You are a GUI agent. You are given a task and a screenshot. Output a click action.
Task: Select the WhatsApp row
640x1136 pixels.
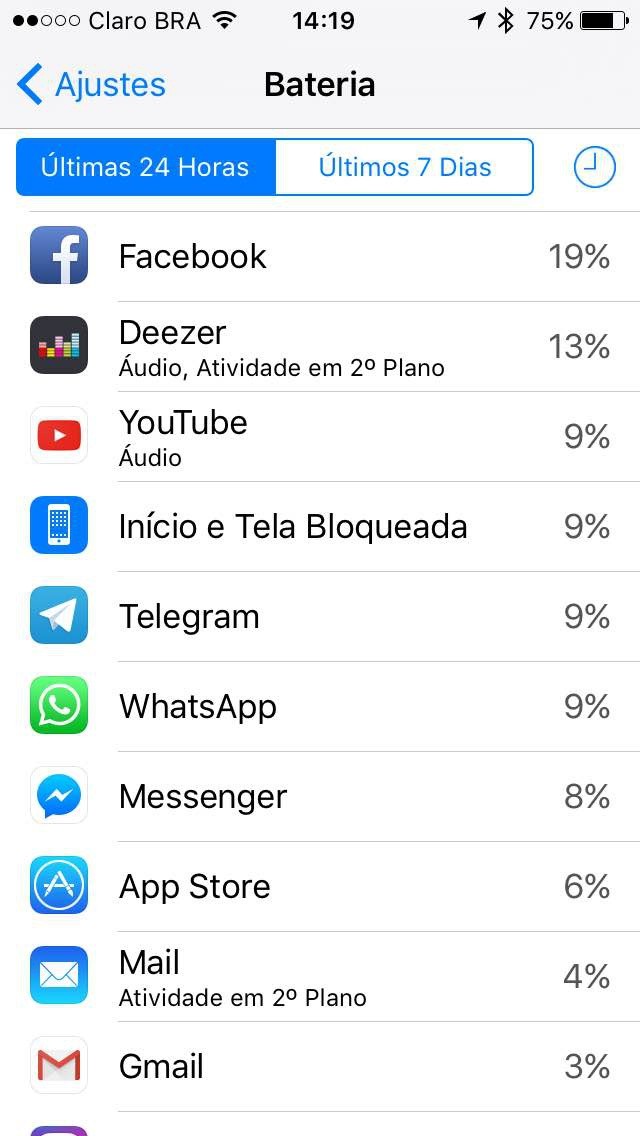tap(320, 706)
